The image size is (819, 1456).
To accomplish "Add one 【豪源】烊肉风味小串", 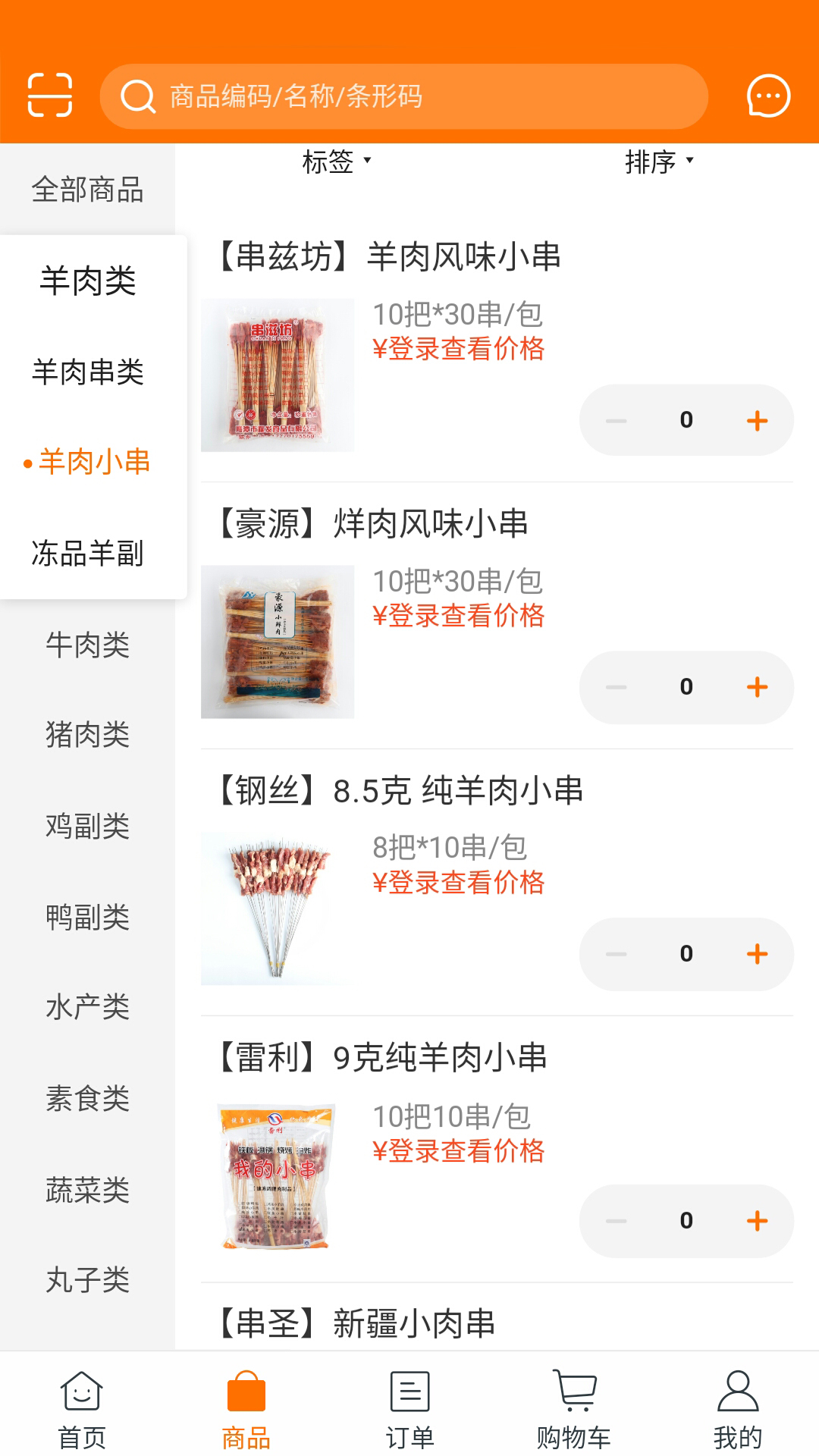I will point(757,687).
